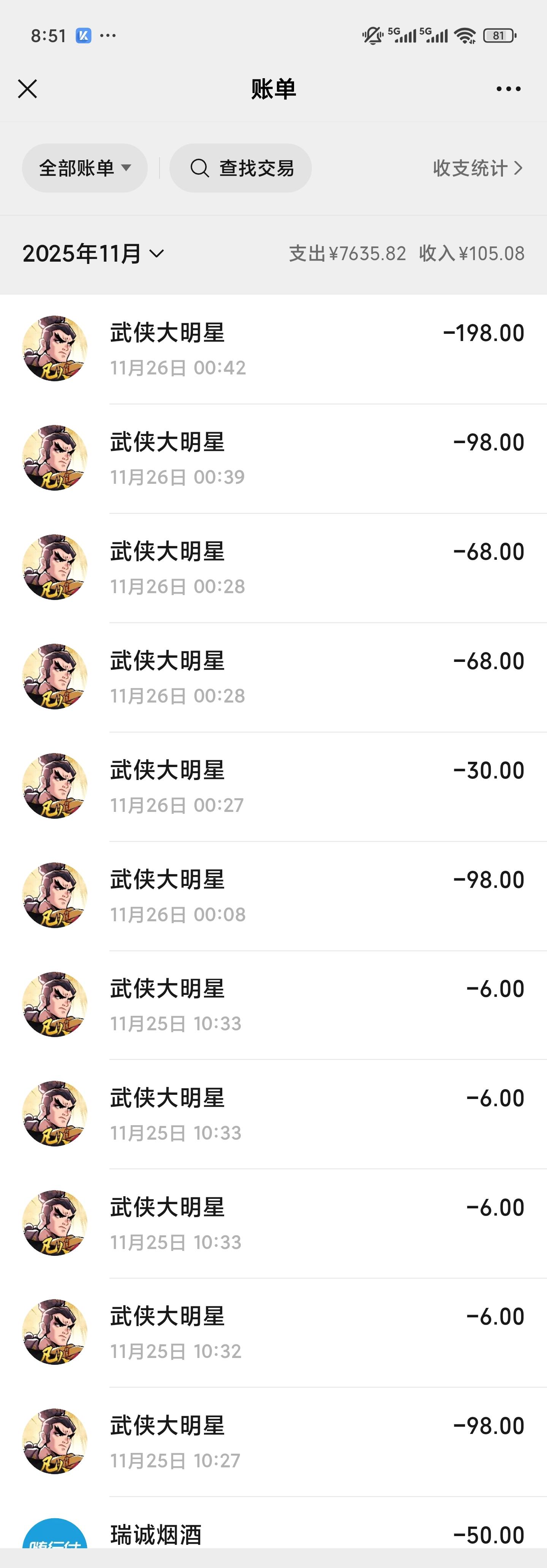Open 收支统计 statistics
547x1568 pixels.
[x=477, y=168]
